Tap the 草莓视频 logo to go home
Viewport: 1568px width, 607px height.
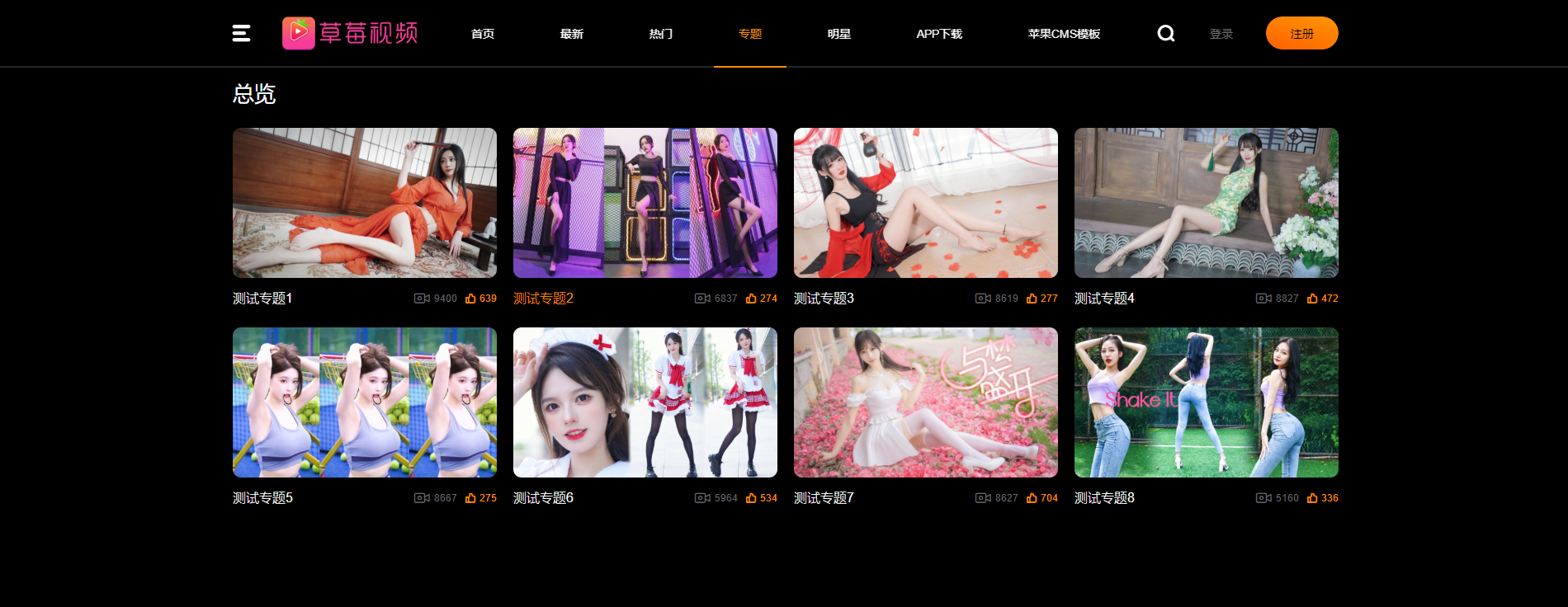pyautogui.click(x=350, y=33)
